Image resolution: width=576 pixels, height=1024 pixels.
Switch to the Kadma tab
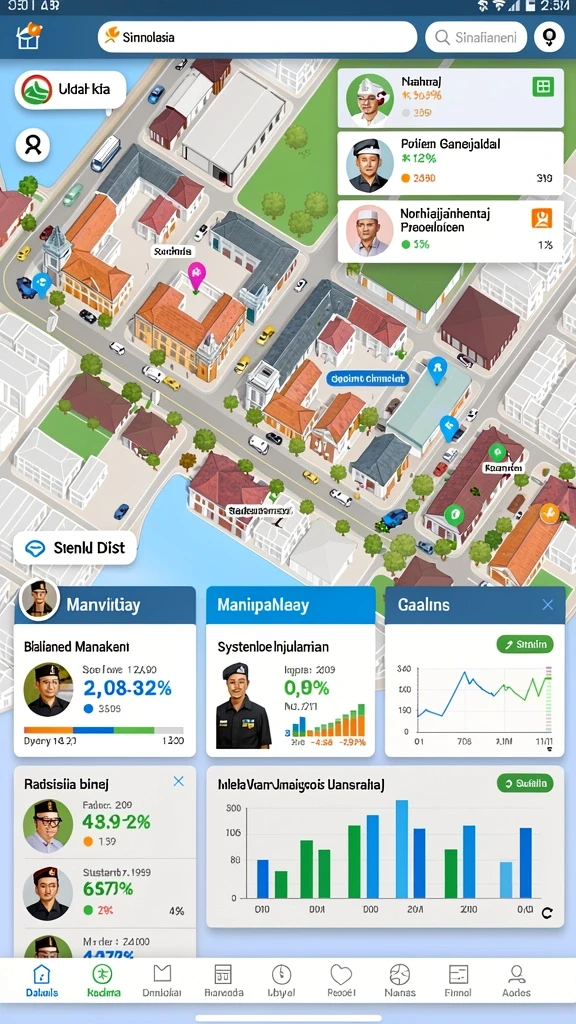[x=103, y=982]
